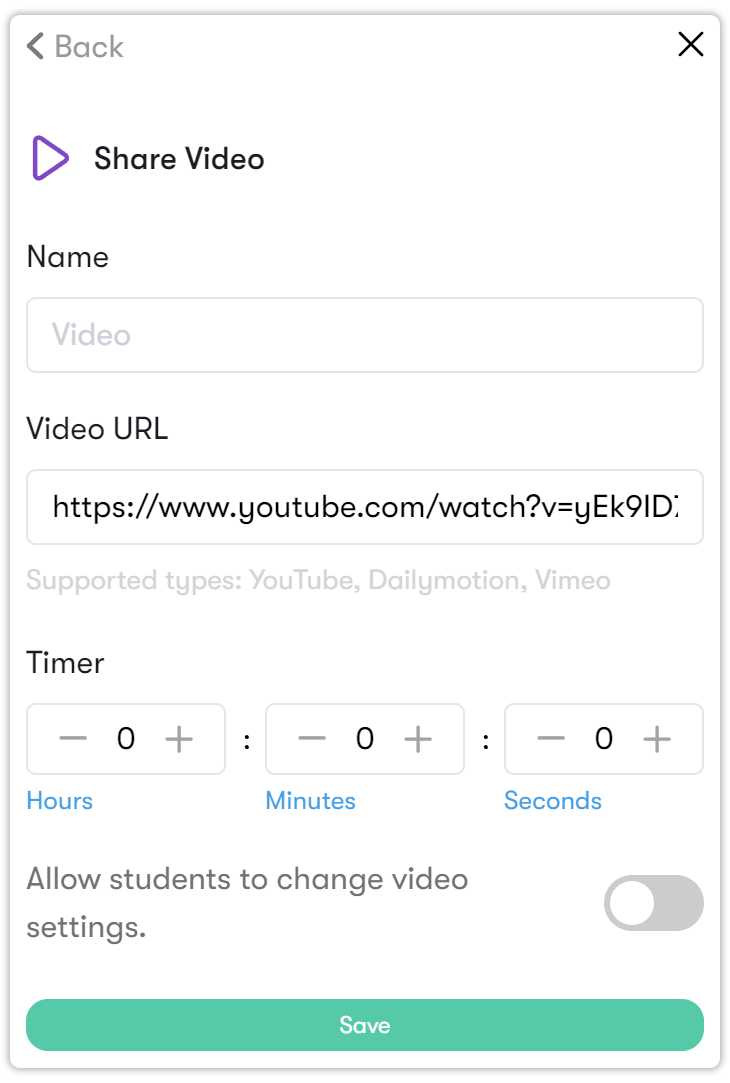Close the Share Video dialog
The width and height of the screenshot is (730, 1083).
coord(691,44)
